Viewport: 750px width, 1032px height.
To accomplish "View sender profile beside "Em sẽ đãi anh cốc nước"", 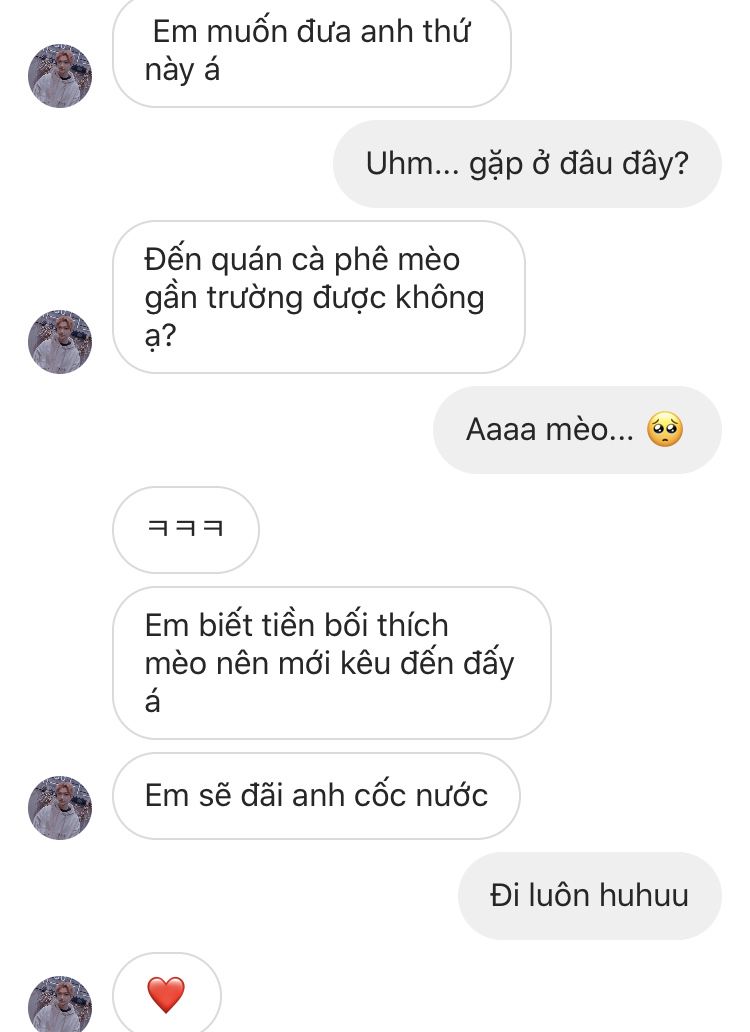I will pos(60,807).
